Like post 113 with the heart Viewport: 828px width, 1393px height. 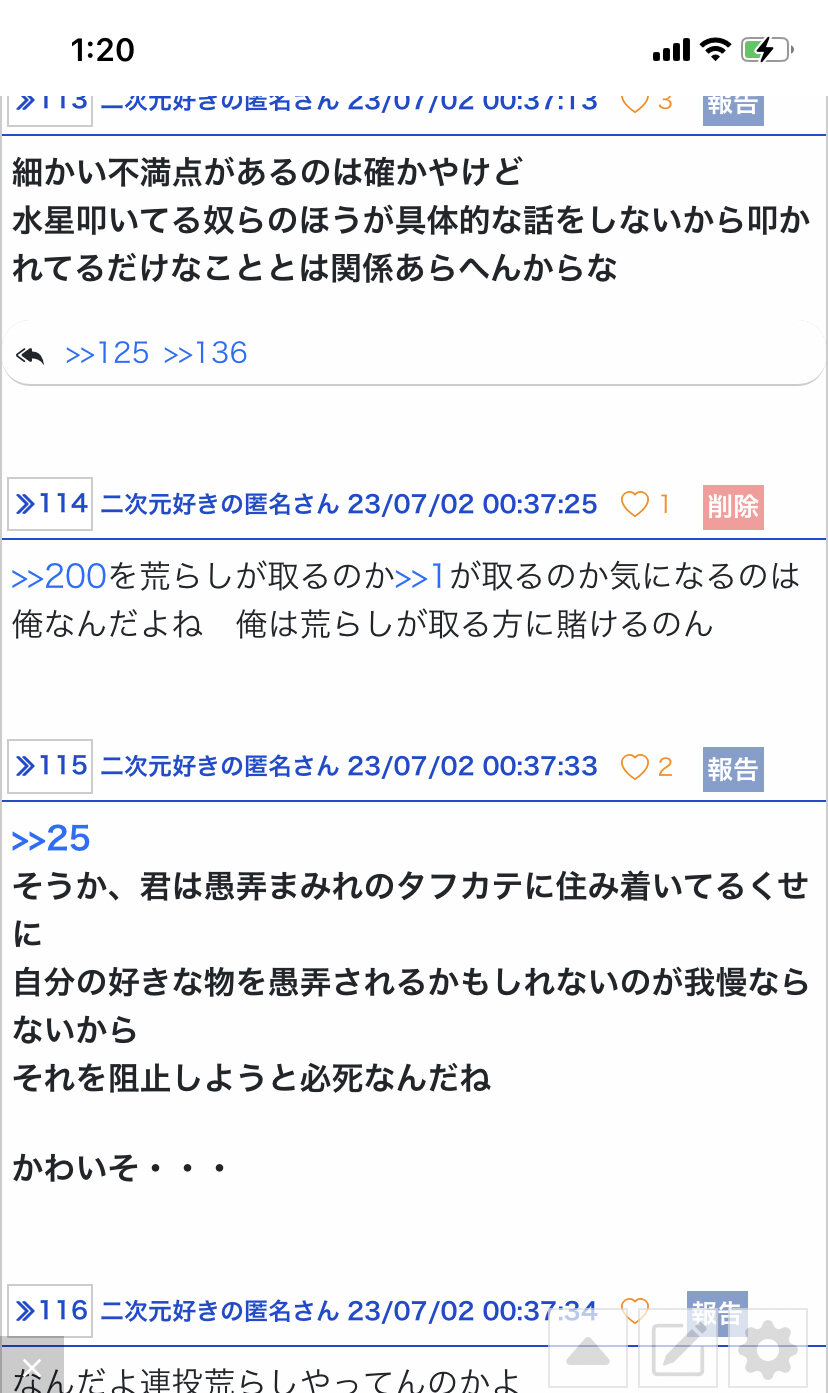pos(635,102)
